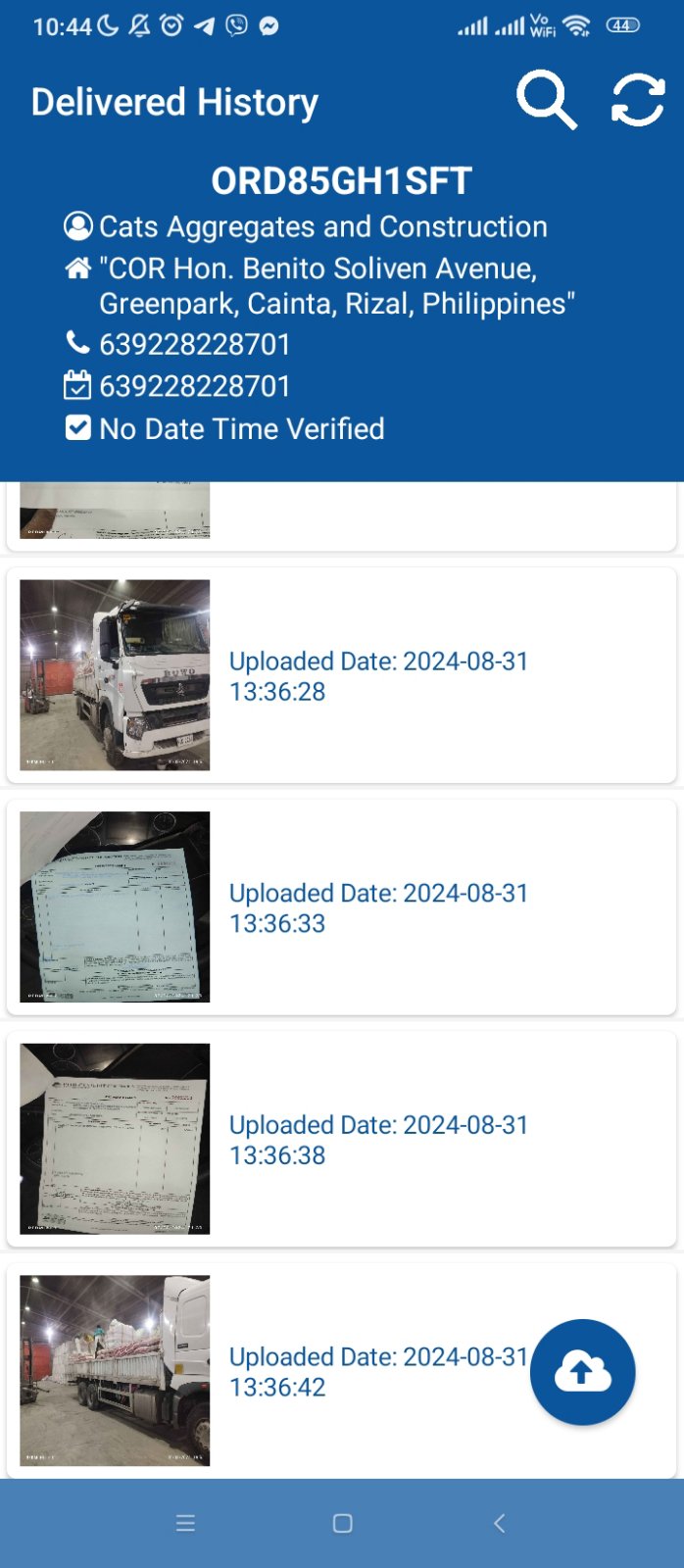Open photo uploaded at 13:36:33

[x=115, y=906]
